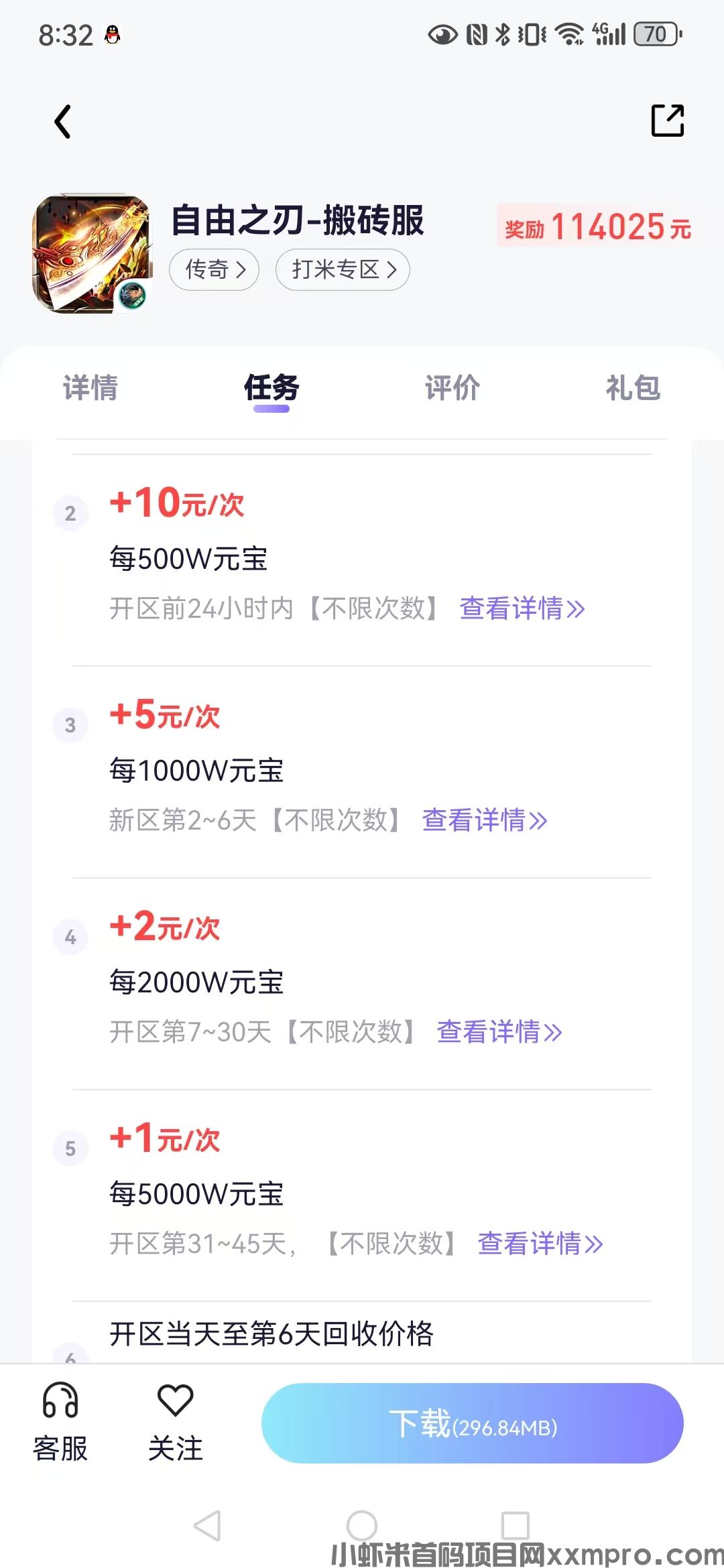This screenshot has width=724, height=1568.
Task: Tap the system back button
Action: 207,1526
